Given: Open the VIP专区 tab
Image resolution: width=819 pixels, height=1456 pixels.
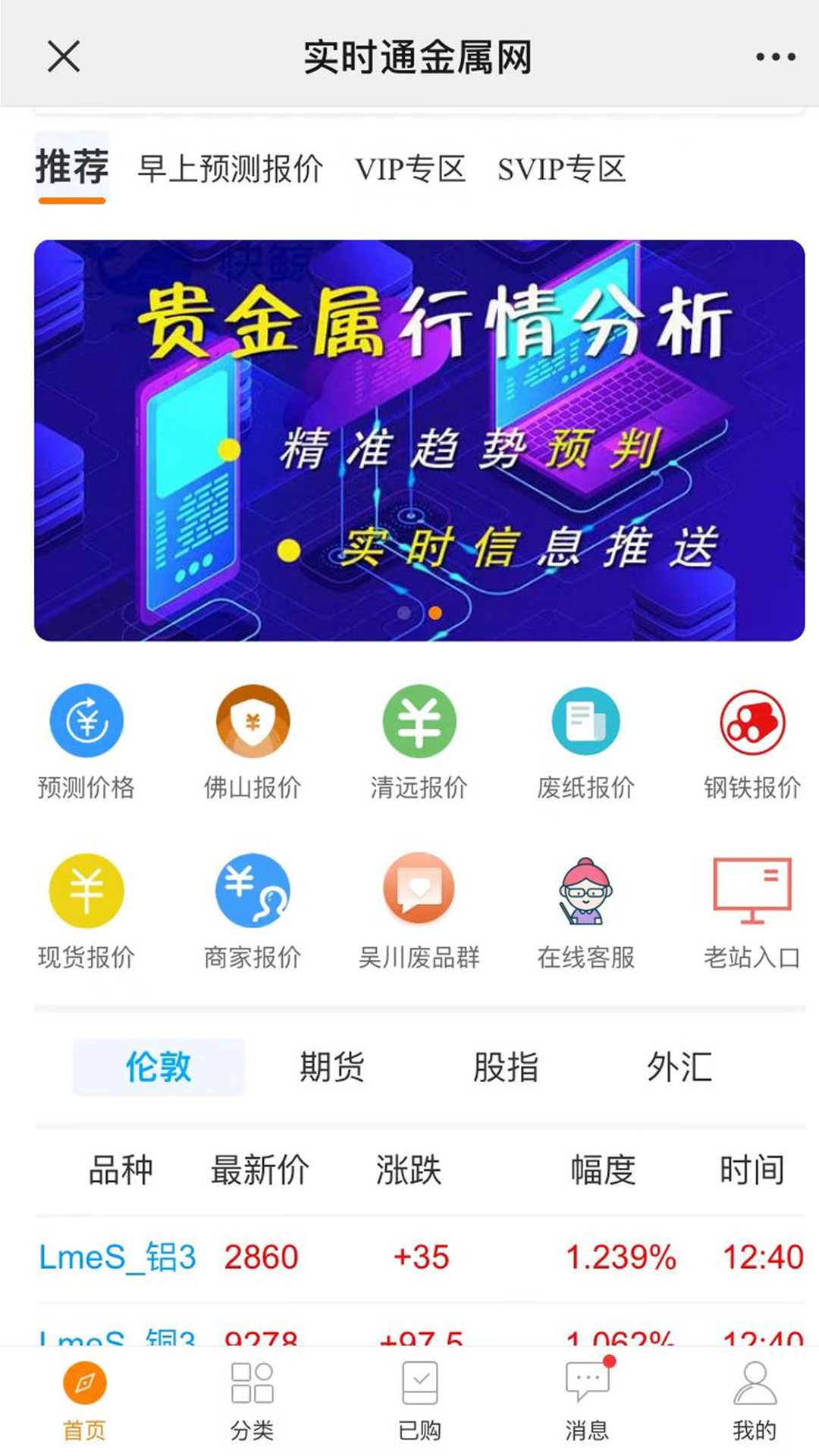Looking at the screenshot, I should point(410,168).
